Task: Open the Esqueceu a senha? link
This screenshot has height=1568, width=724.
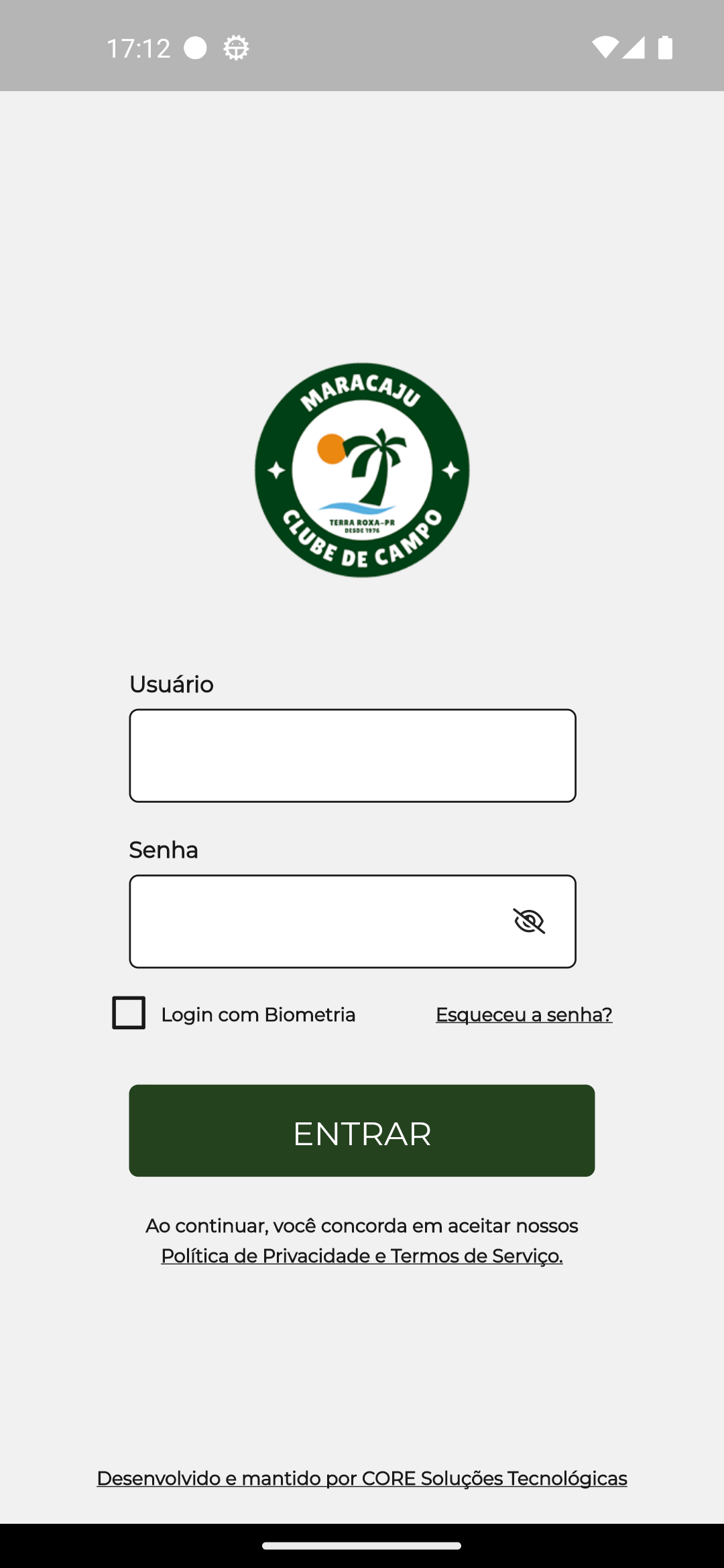Action: tap(524, 1015)
